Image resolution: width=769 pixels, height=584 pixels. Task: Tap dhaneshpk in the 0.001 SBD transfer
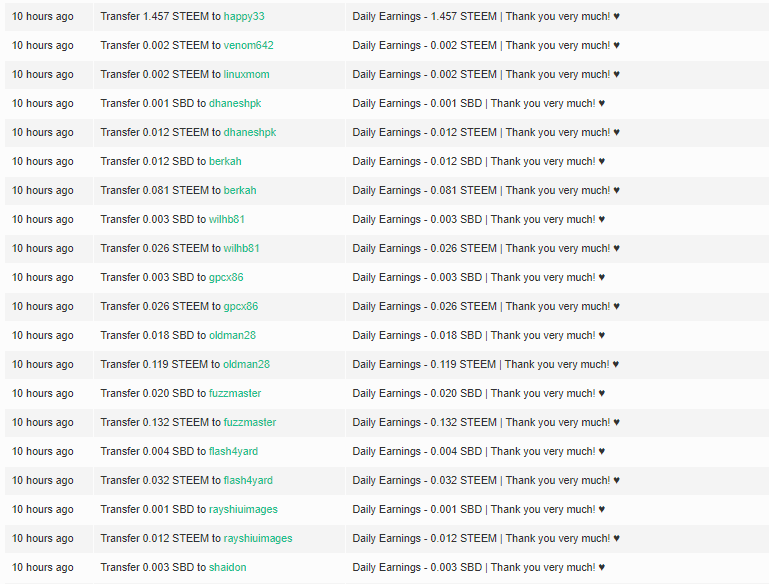(x=235, y=103)
